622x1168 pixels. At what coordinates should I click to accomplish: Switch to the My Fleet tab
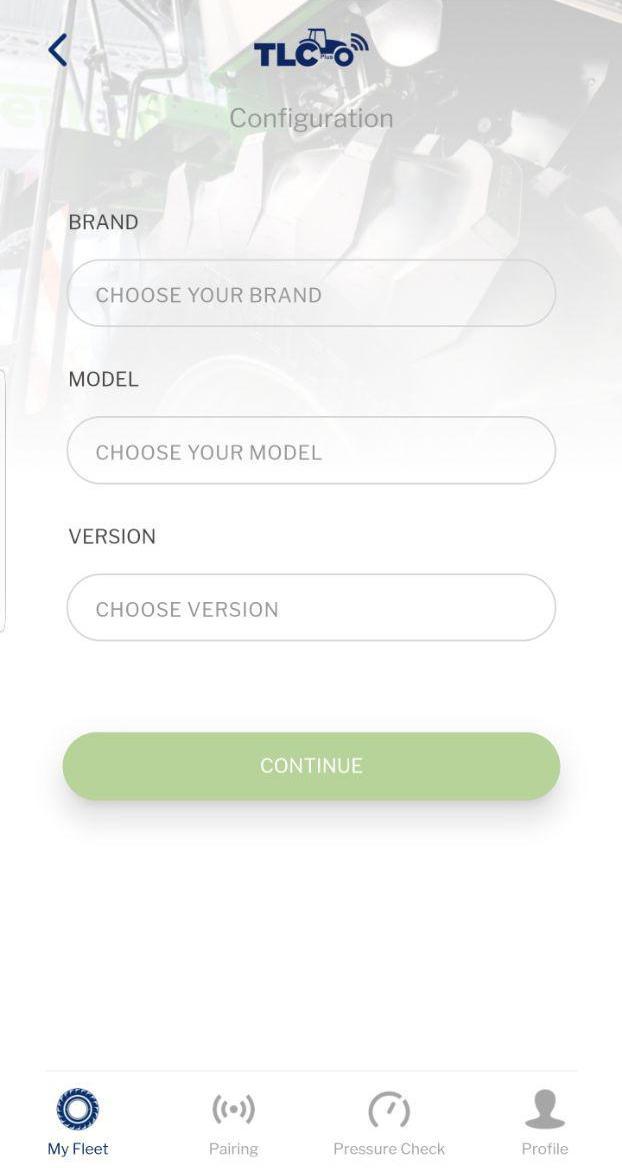coord(78,1122)
